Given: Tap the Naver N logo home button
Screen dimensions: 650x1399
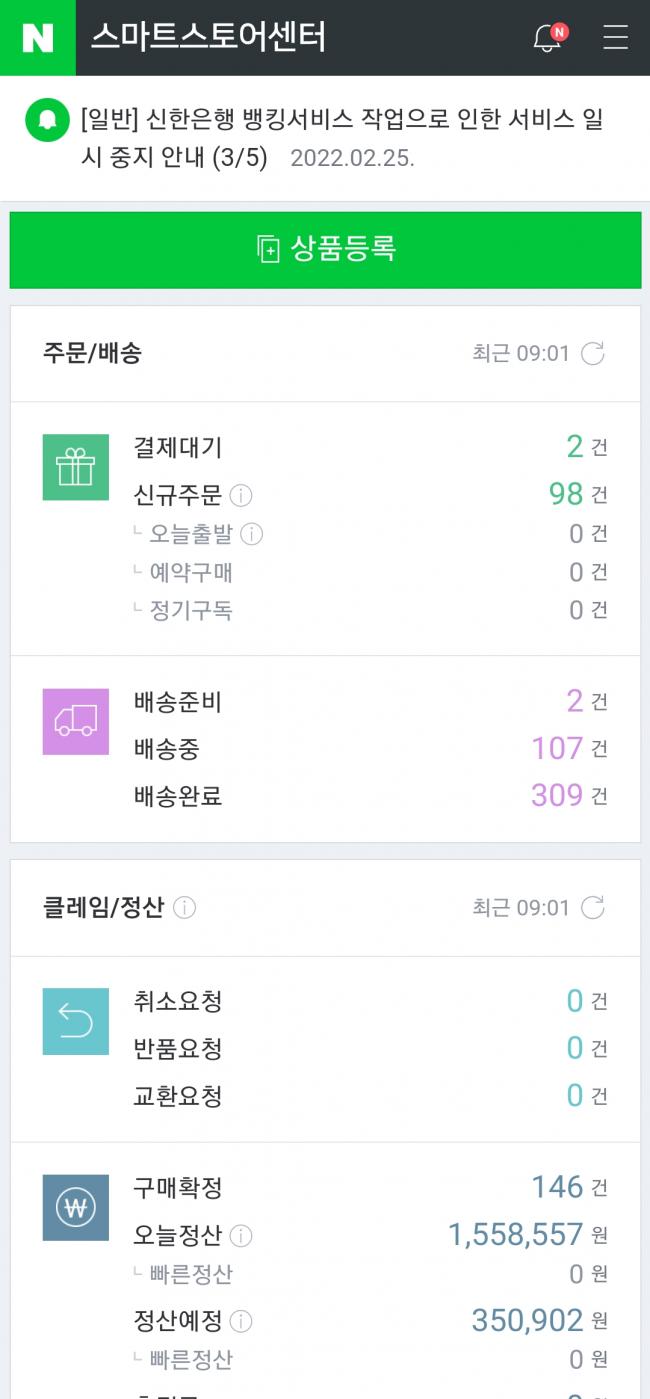Looking at the screenshot, I should (38, 38).
